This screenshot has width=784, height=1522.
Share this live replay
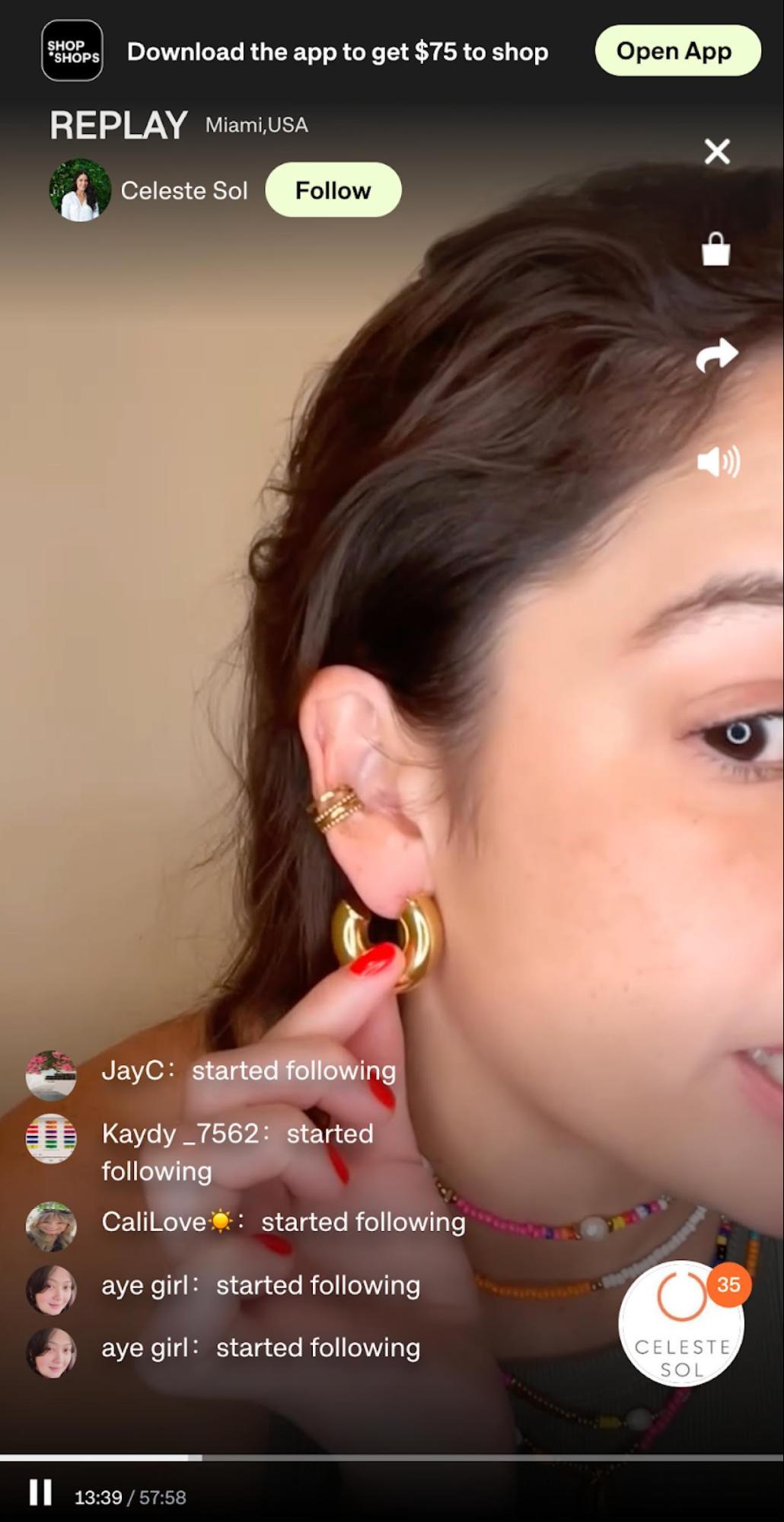(717, 355)
